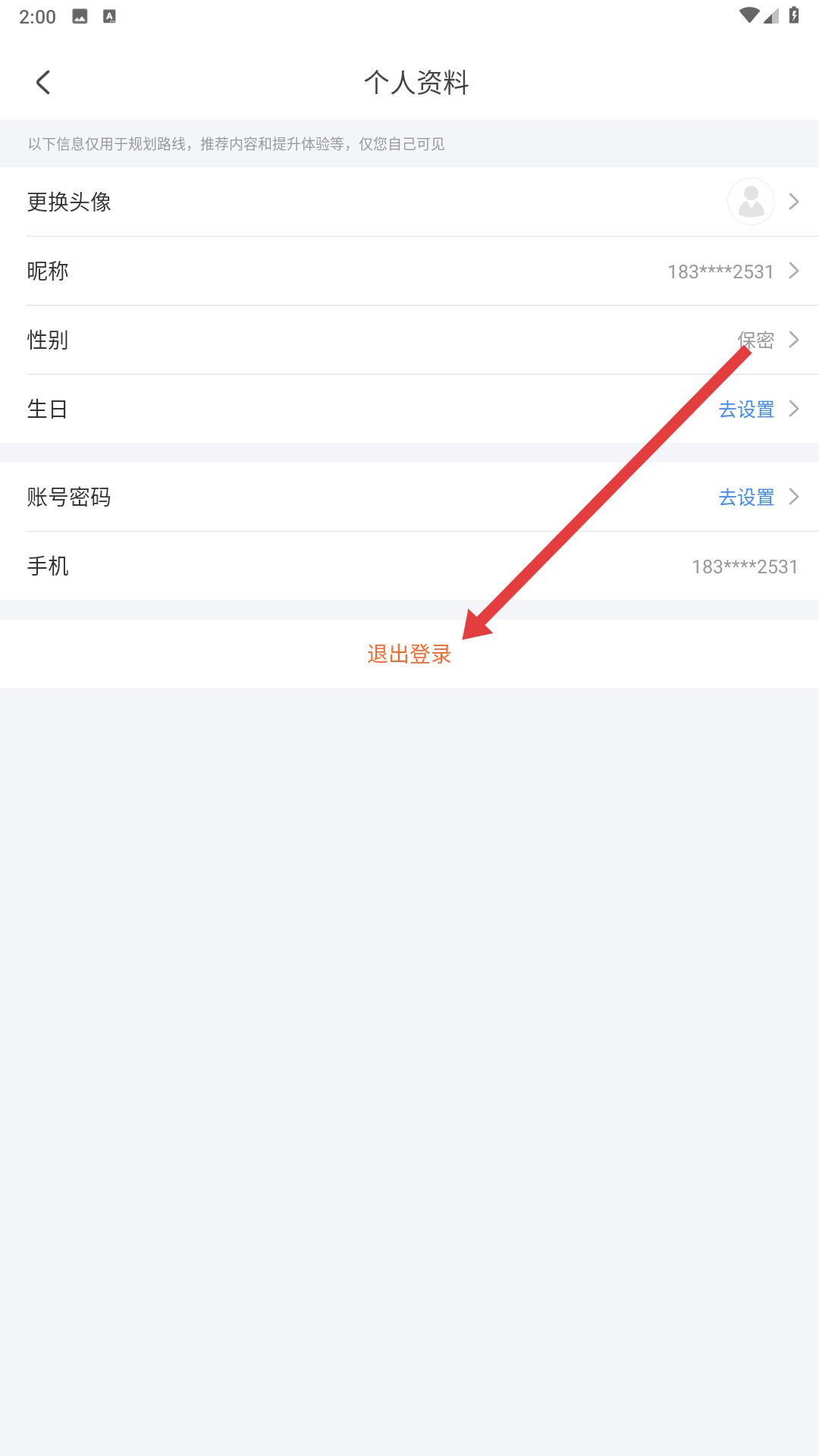
Task: Tap 退出登录 to log out
Action: point(409,654)
